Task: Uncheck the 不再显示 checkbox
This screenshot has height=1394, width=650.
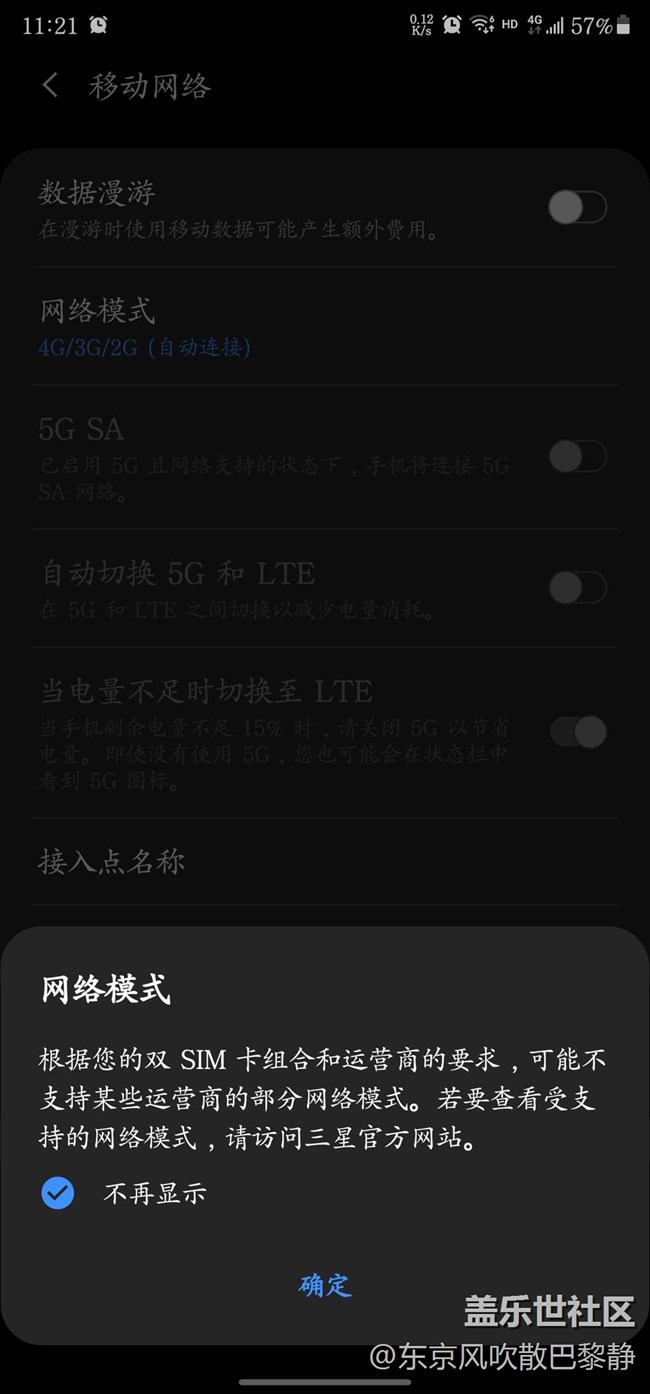Action: (58, 1193)
